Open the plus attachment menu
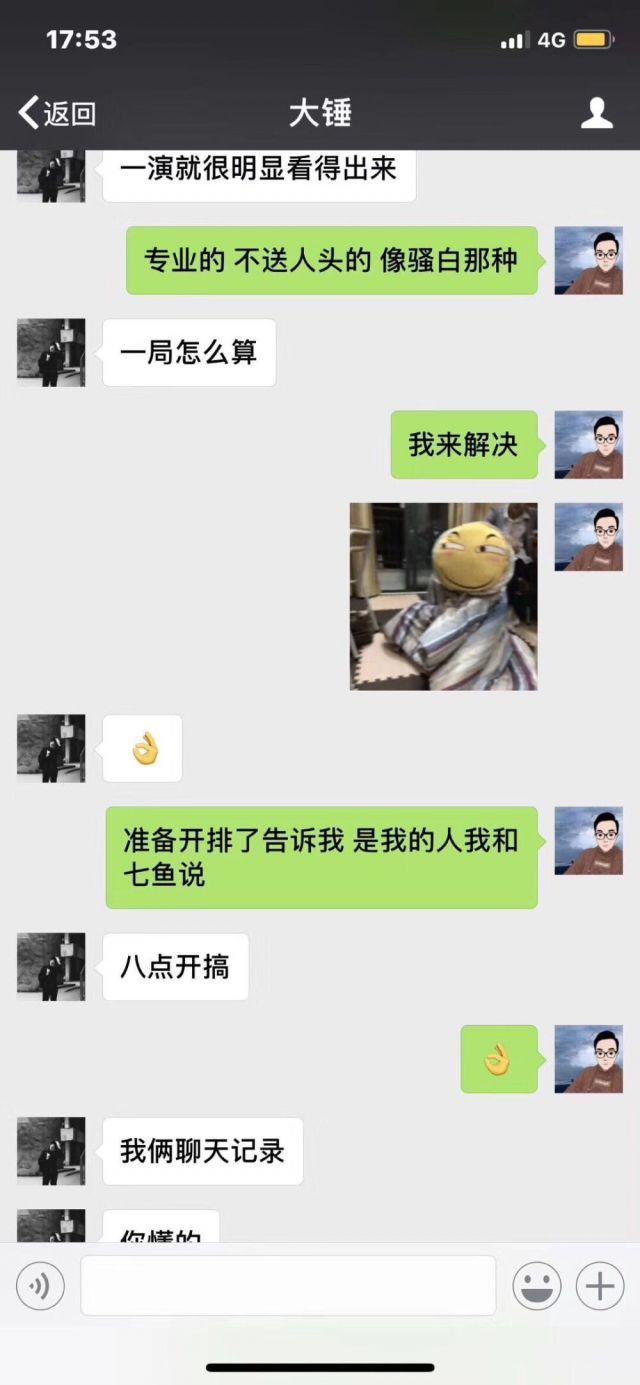This screenshot has width=640, height=1385. pos(600,1286)
